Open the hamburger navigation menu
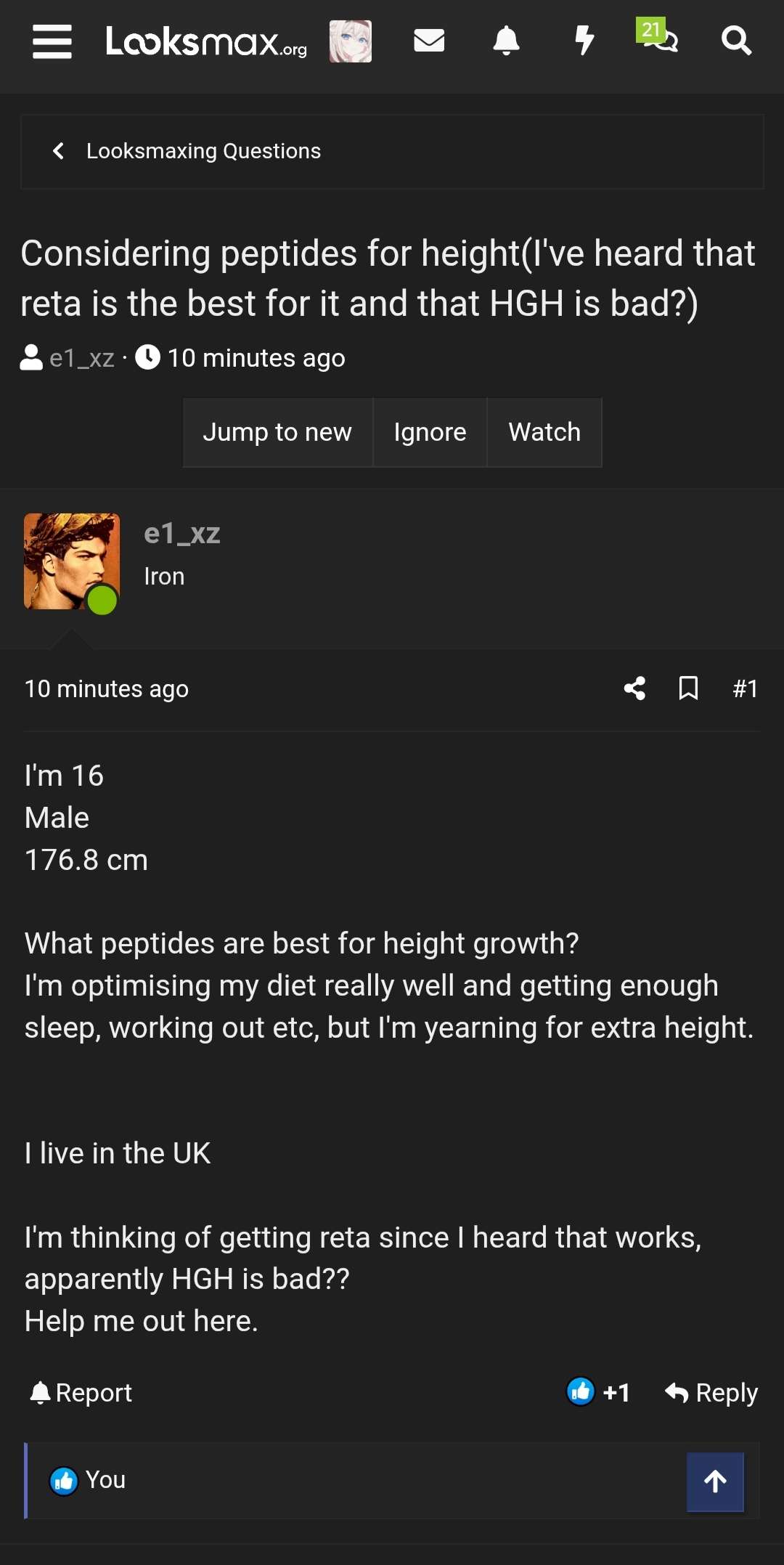The height and width of the screenshot is (1565, 784). pyautogui.click(x=52, y=41)
